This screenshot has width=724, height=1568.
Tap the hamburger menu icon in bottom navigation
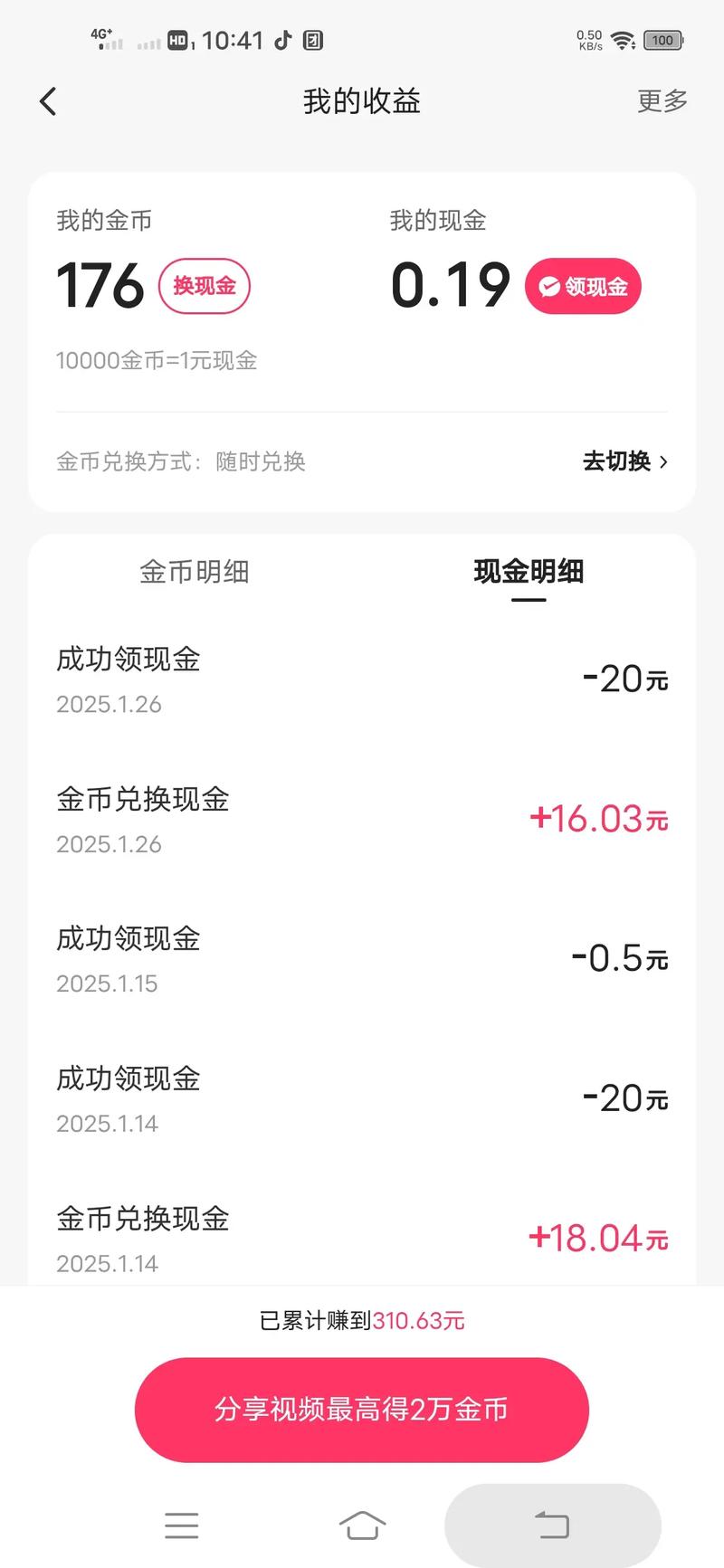tap(182, 1525)
